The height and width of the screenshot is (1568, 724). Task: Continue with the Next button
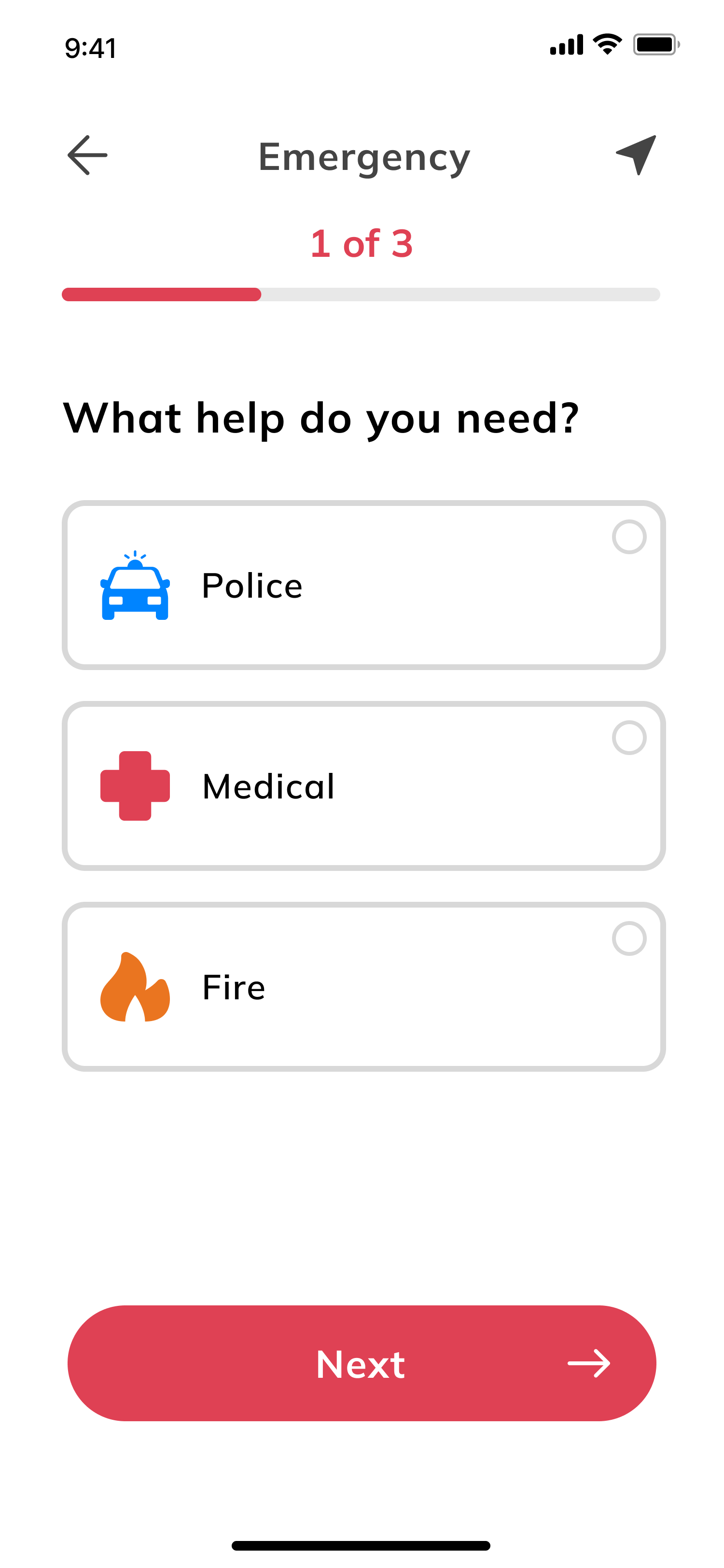pyautogui.click(x=362, y=1363)
